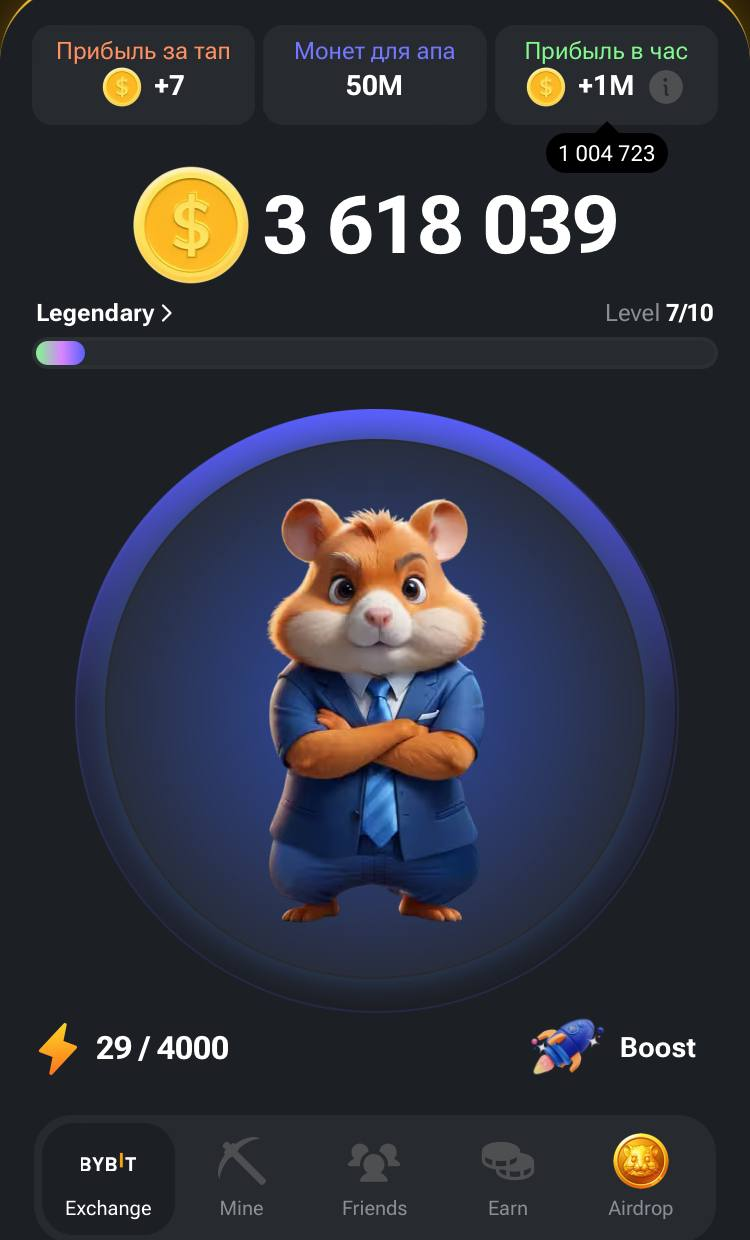
Task: Switch to the Exchange tab
Action: tap(108, 1180)
